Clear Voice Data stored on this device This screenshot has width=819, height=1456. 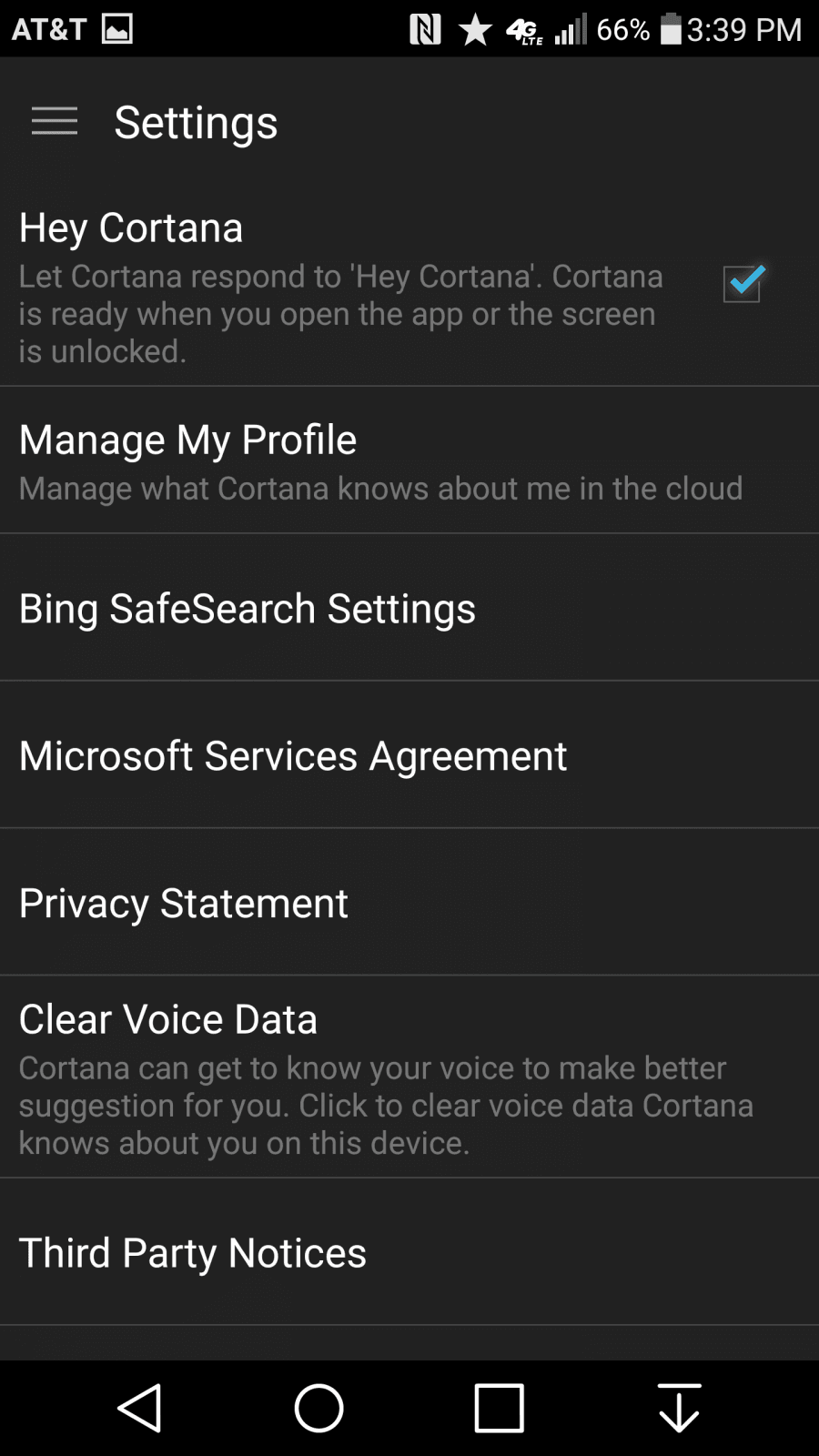(167, 1019)
